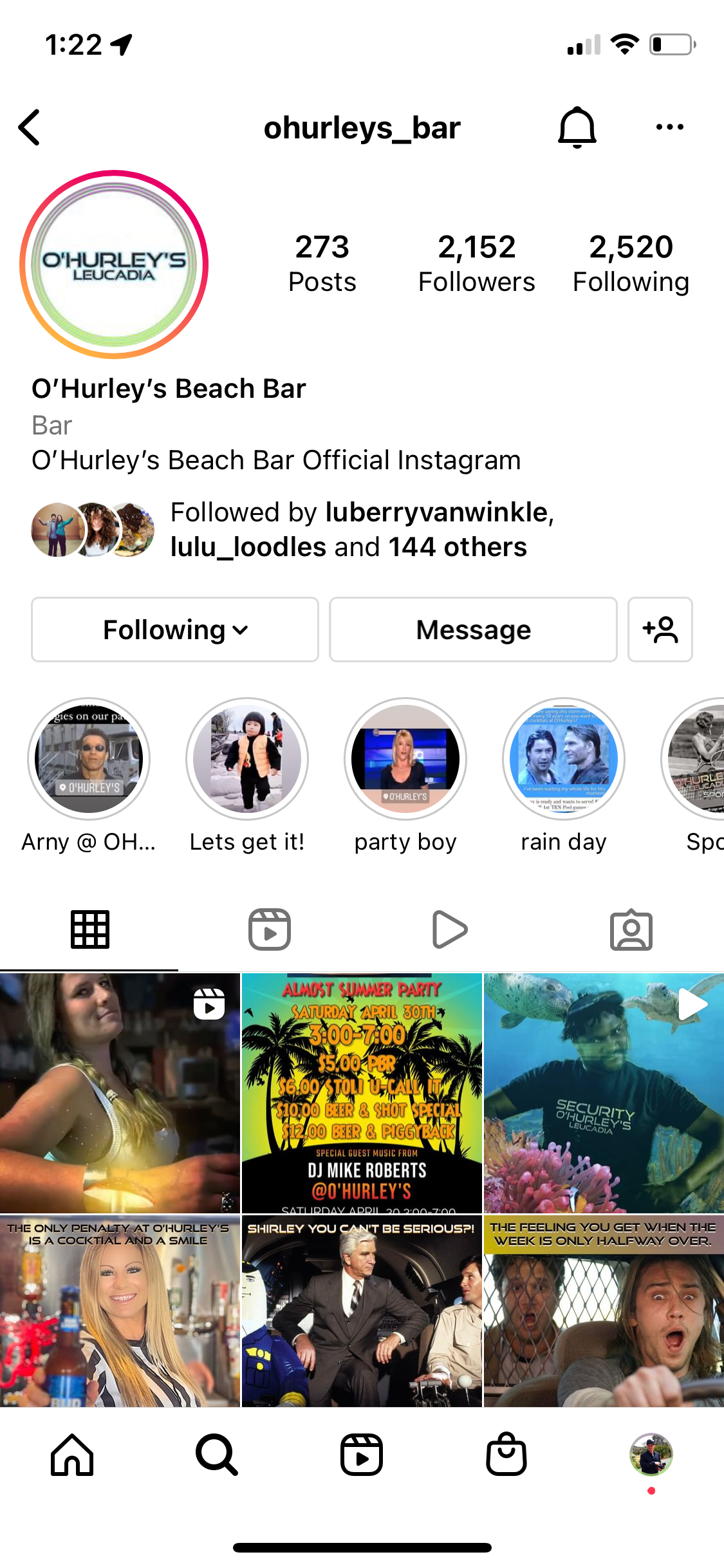Go to the Home feed

(72, 1455)
